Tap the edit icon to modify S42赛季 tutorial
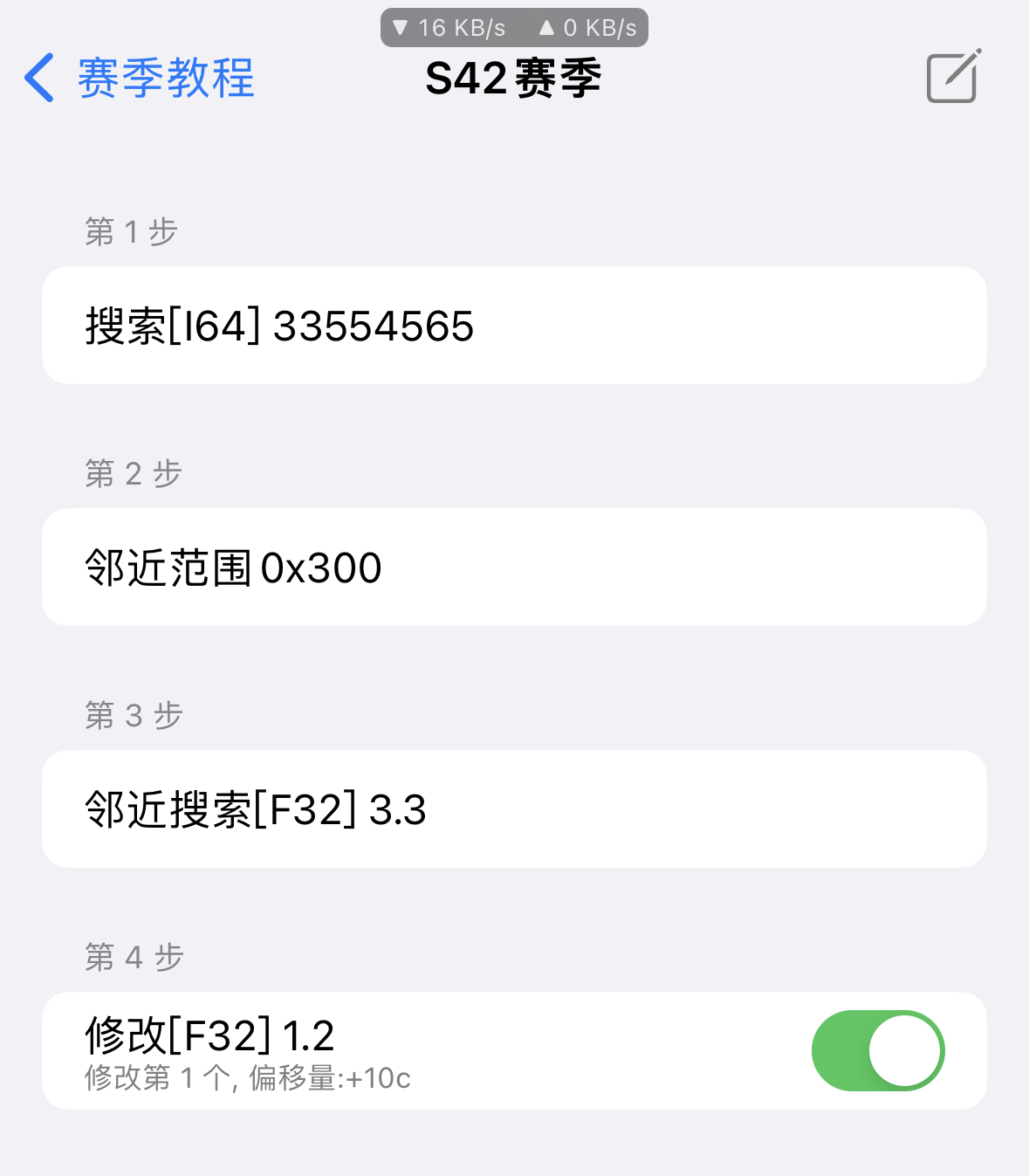The width and height of the screenshot is (1029, 1176). coord(951,77)
